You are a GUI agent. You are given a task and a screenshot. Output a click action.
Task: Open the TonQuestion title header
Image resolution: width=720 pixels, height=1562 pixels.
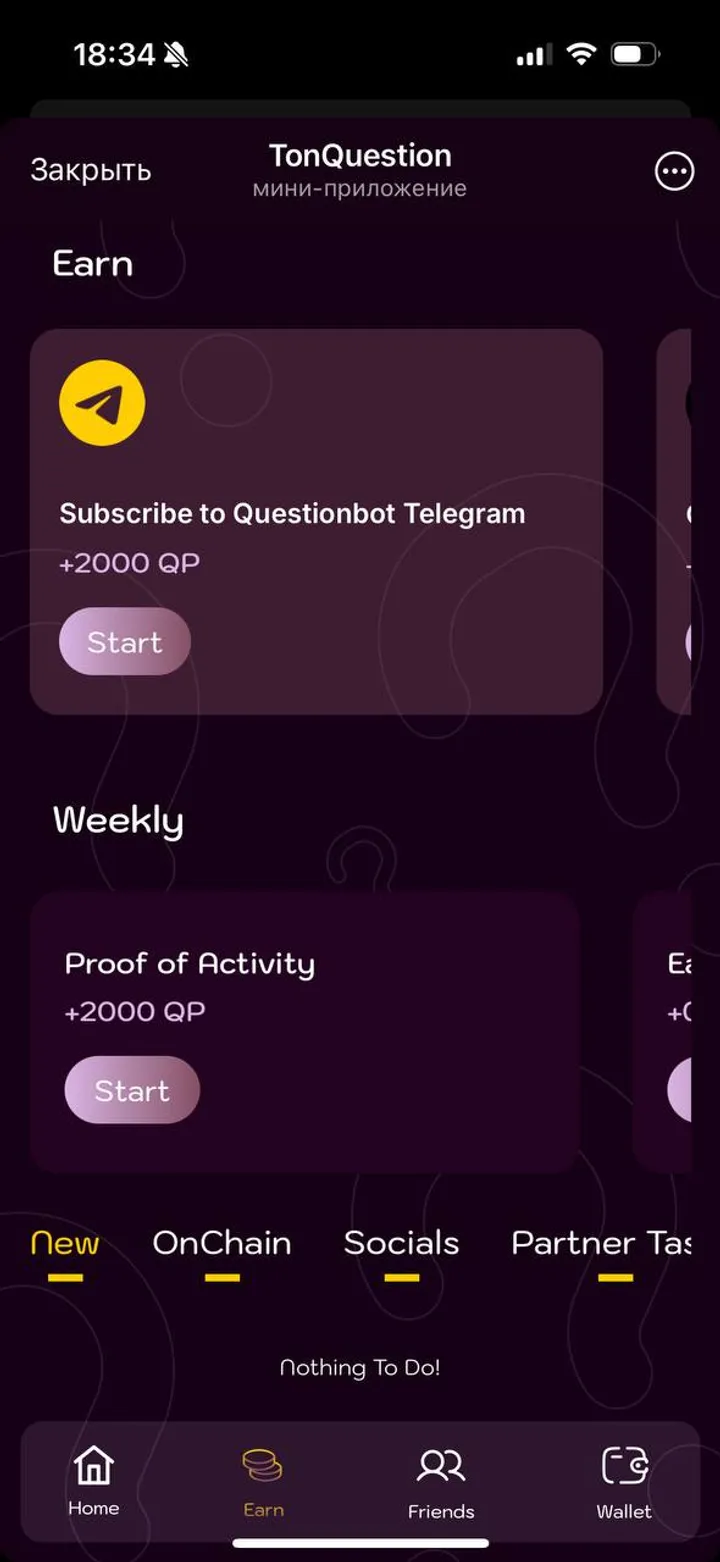pos(360,156)
